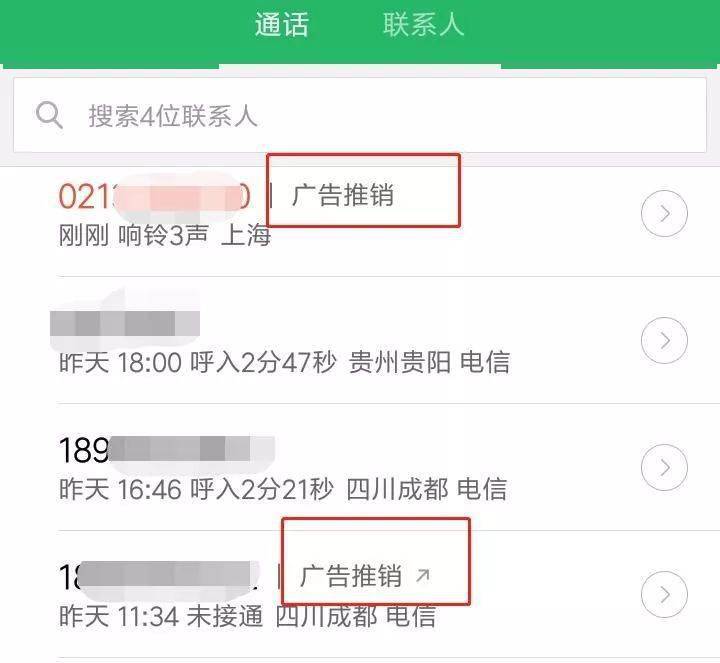
Task: Open the 189 call from 昨天 16:46
Action: click(x=300, y=468)
